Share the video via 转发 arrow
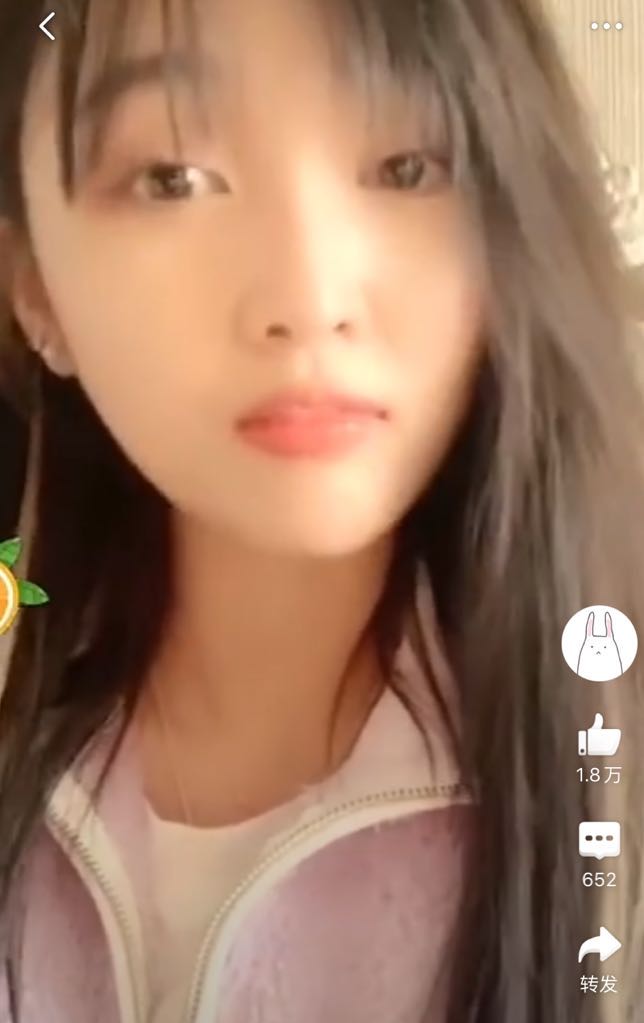 click(599, 946)
